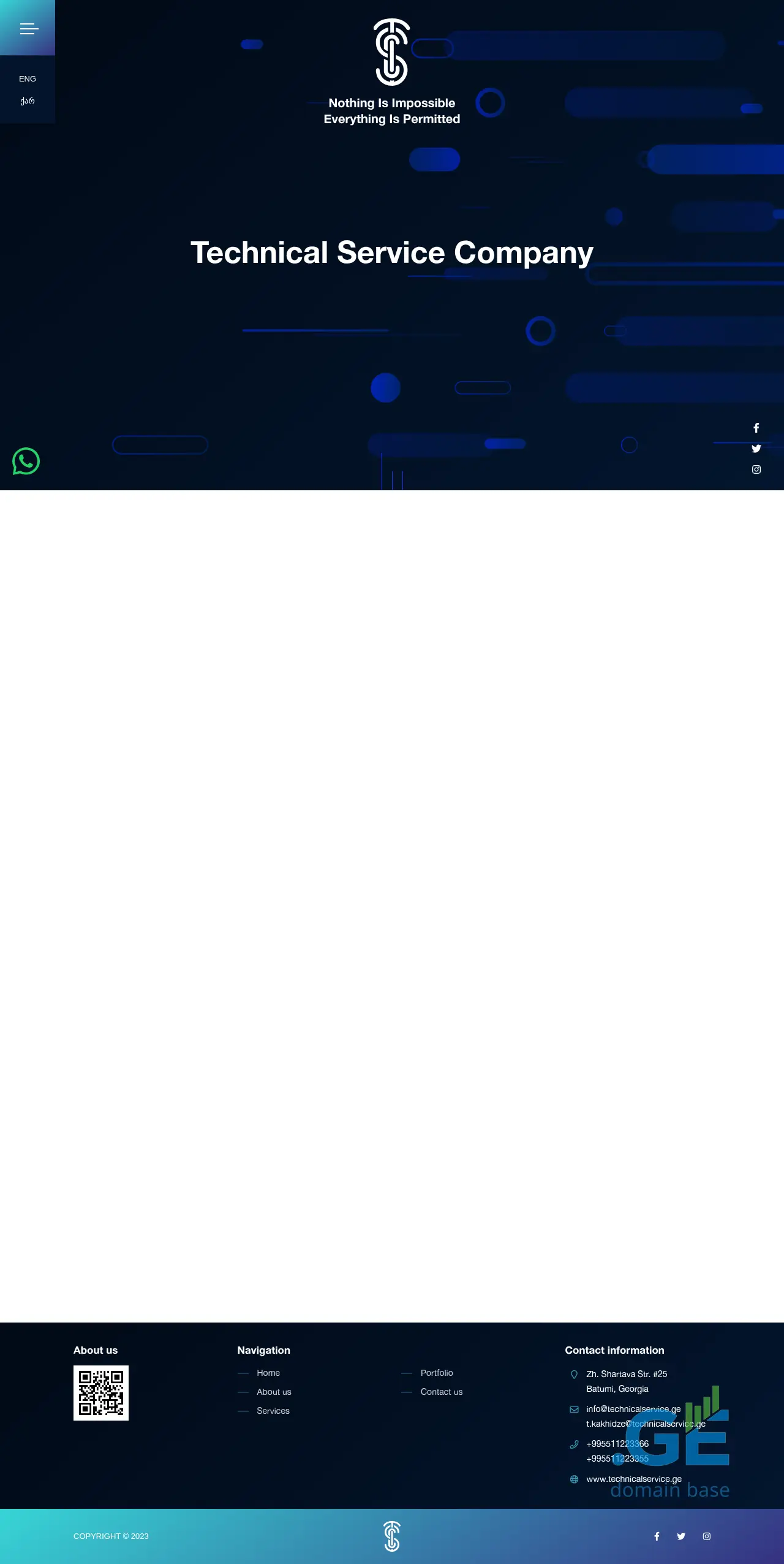The image size is (784, 1564).
Task: Open Facebook icon in hero section
Action: click(756, 428)
